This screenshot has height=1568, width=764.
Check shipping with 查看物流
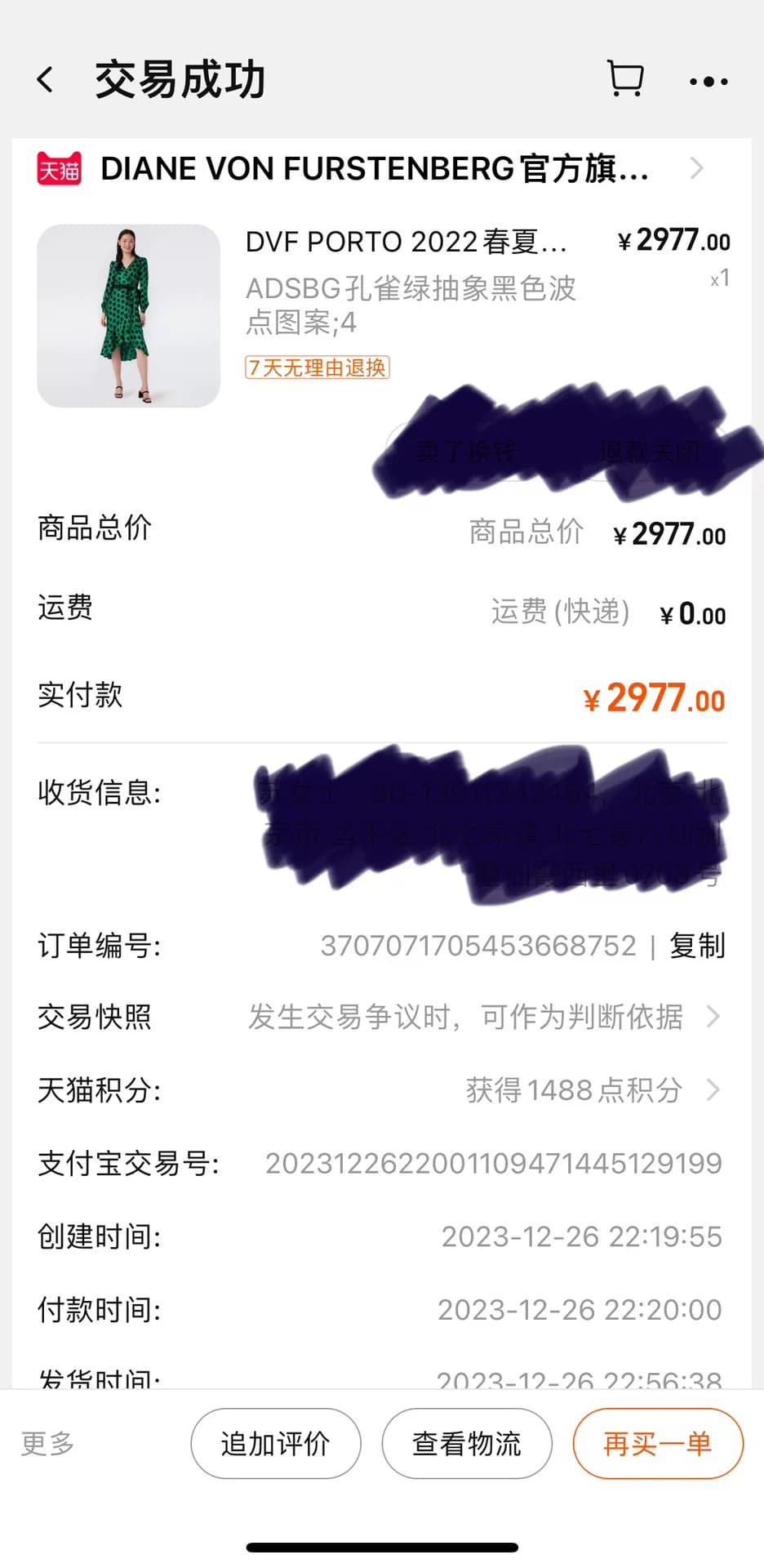click(467, 1443)
